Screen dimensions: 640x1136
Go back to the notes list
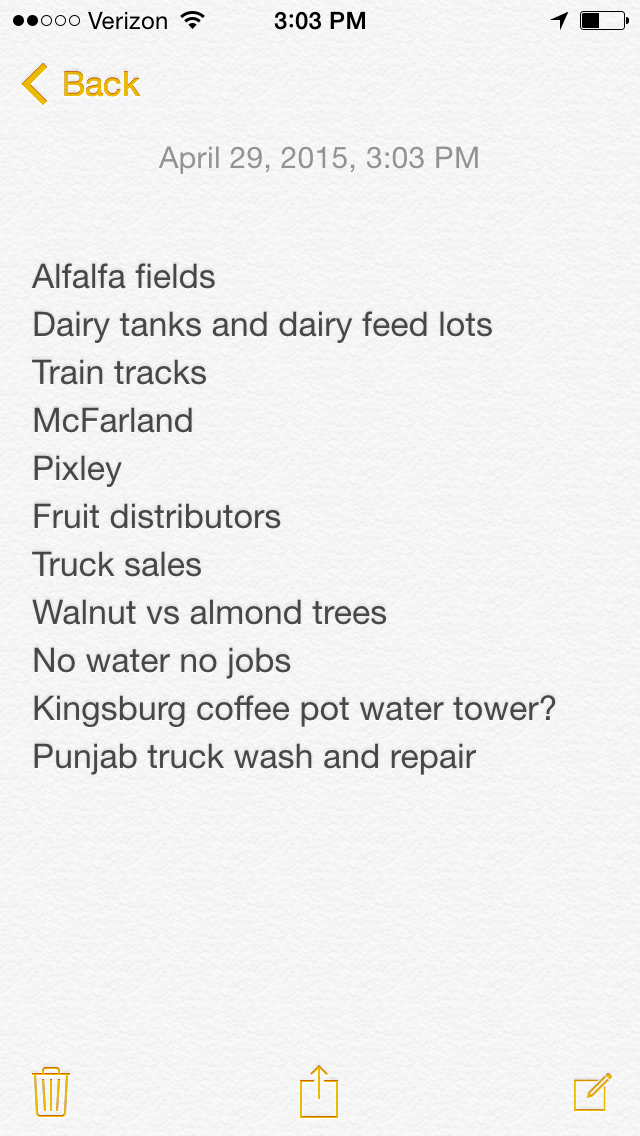80,84
